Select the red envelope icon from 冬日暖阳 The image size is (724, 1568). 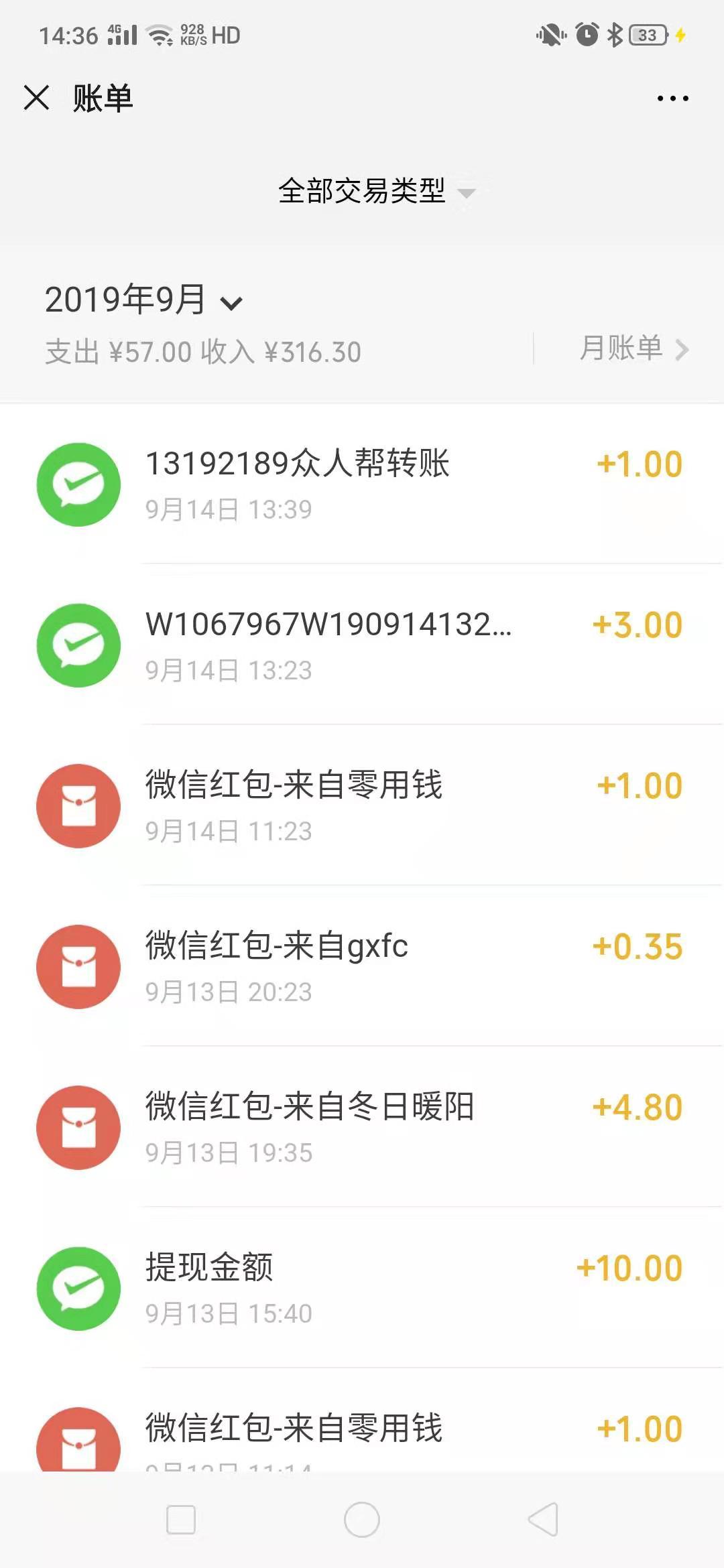coord(78,1128)
